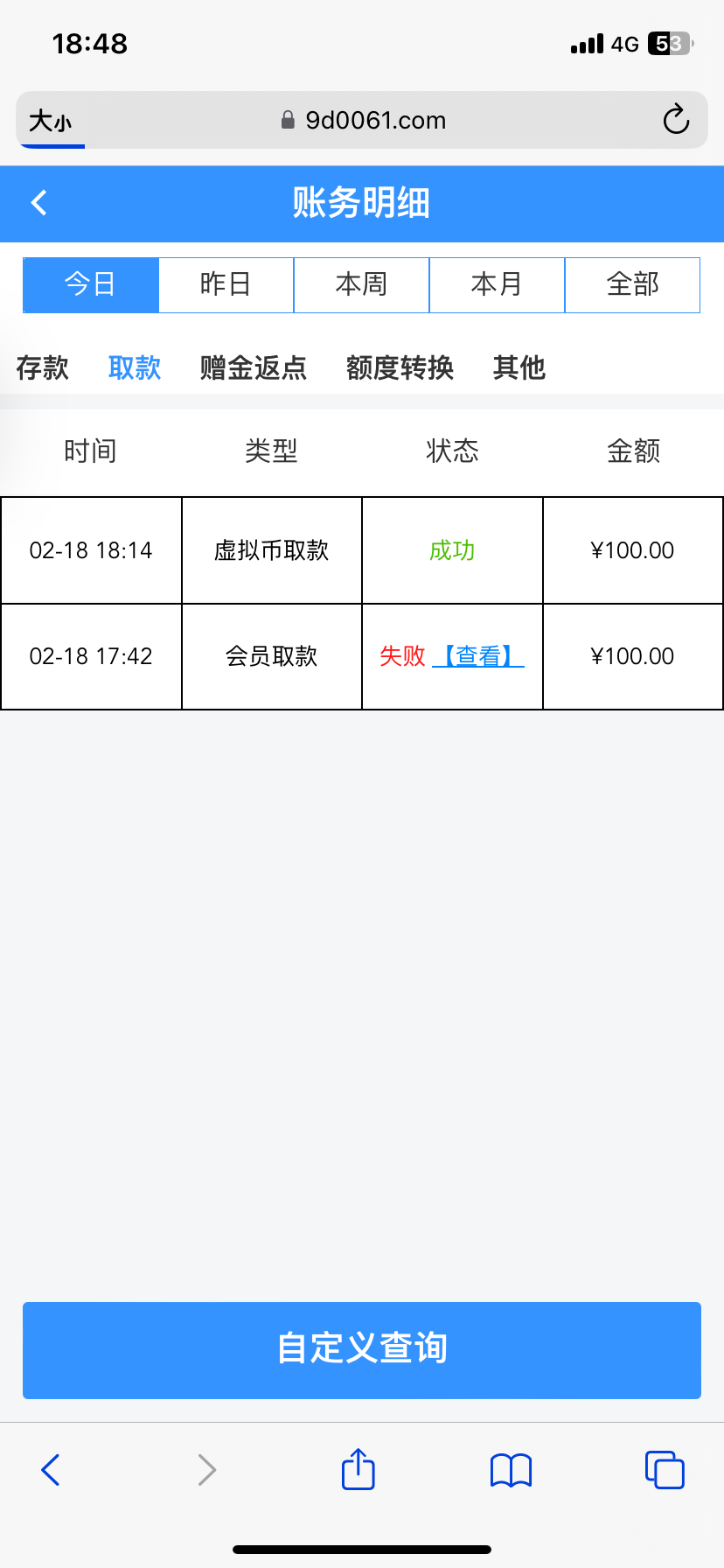Show records for 本周
724x1568 pixels.
pyautogui.click(x=361, y=284)
